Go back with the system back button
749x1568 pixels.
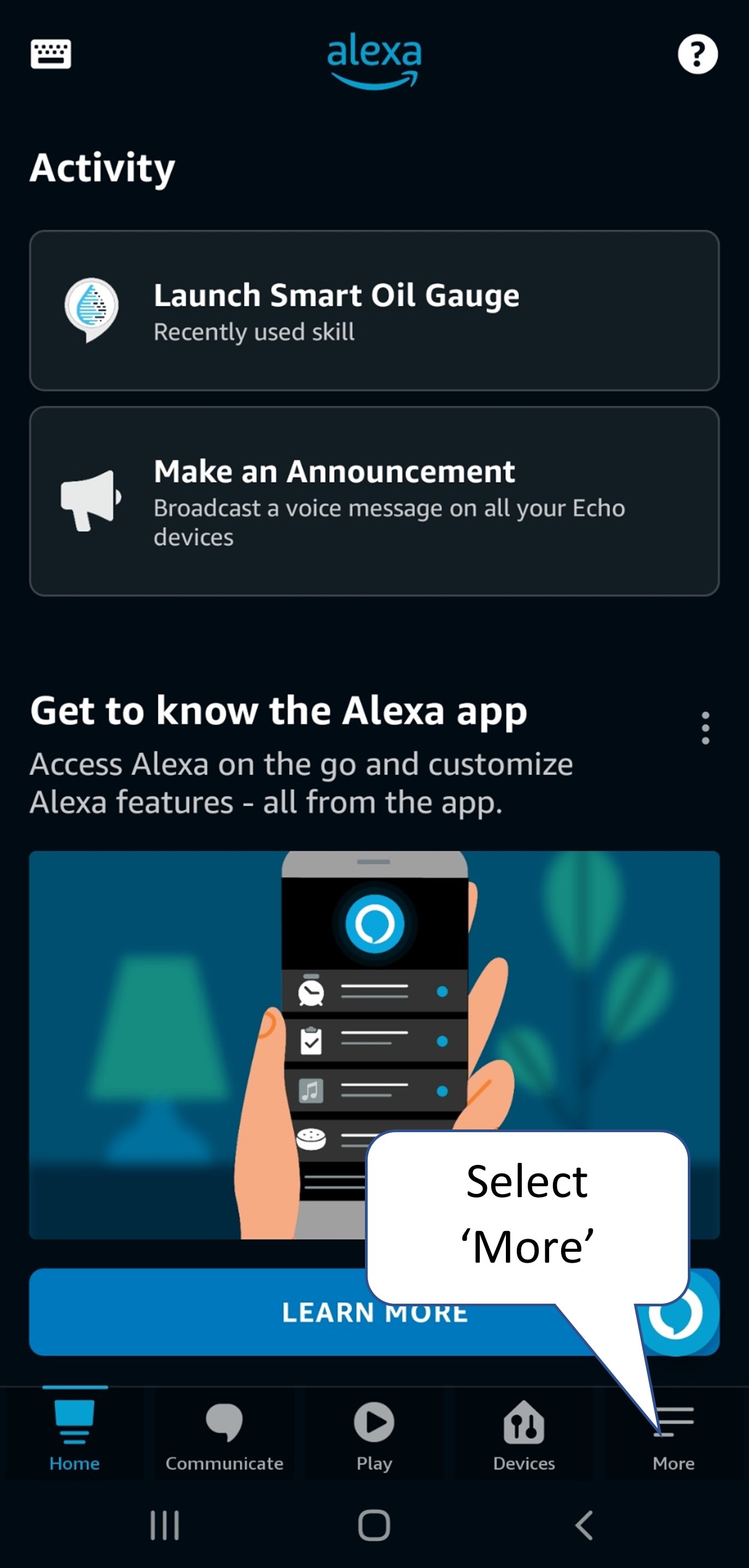[x=584, y=1525]
